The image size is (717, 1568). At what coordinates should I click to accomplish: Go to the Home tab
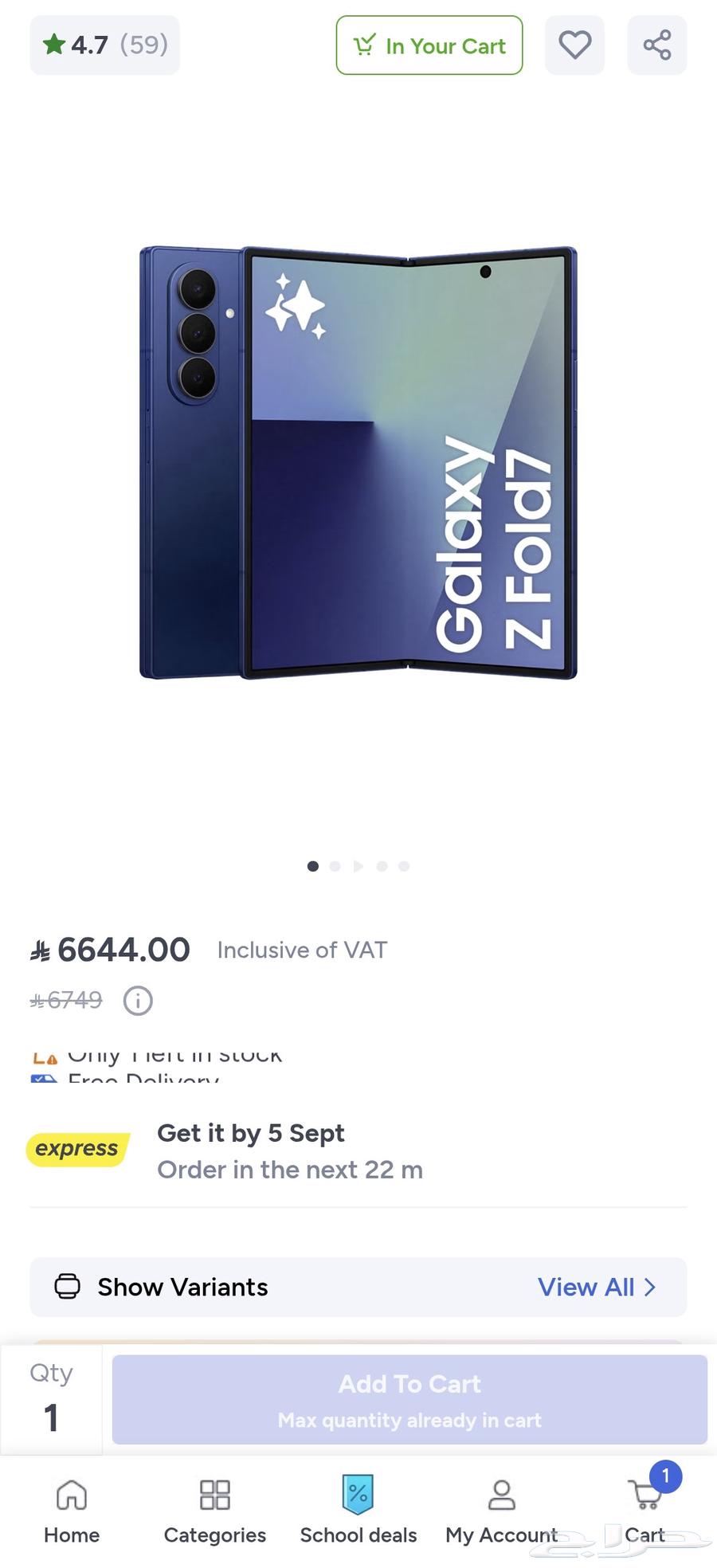pos(72,1511)
